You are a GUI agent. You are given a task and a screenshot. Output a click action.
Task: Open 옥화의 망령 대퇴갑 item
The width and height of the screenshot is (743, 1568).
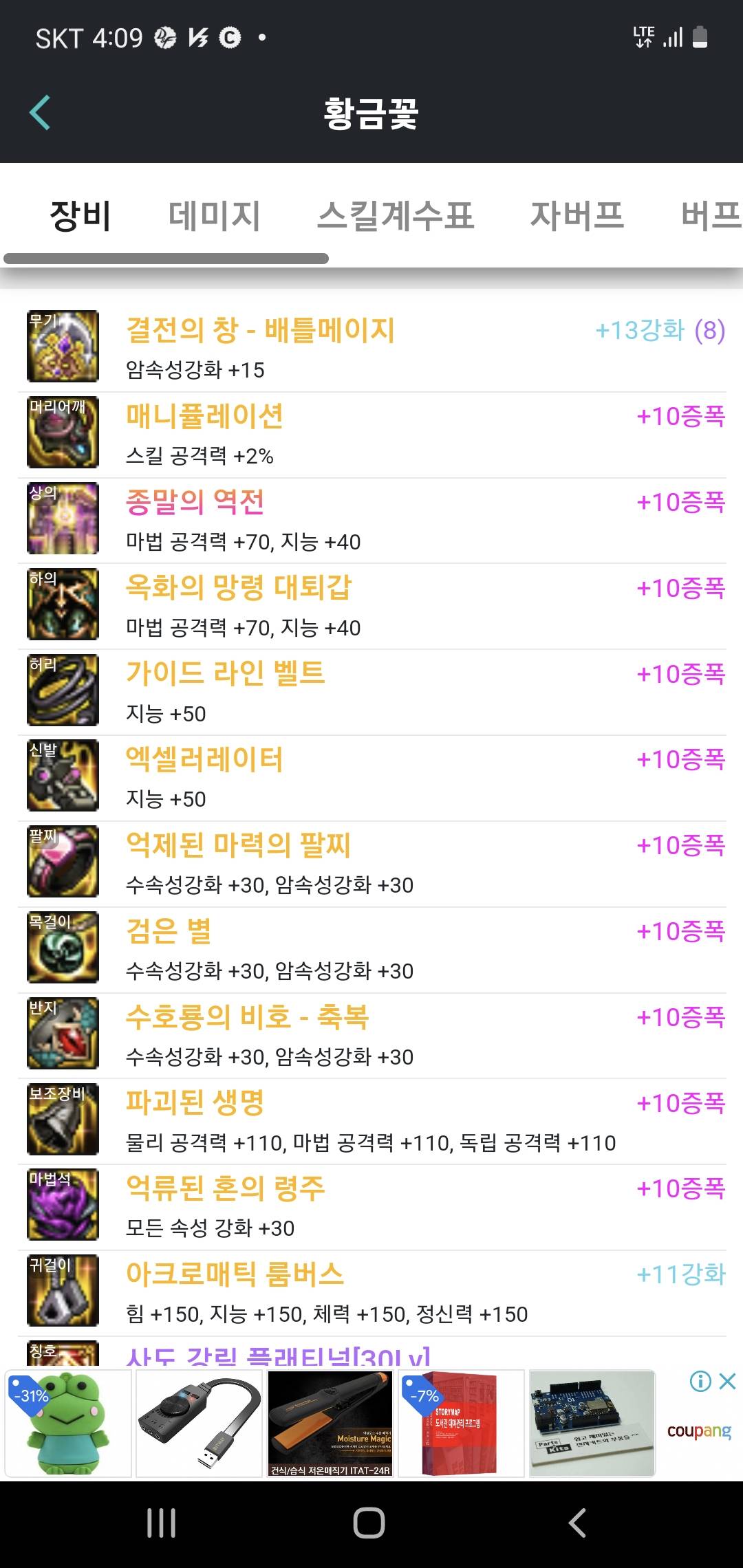point(238,588)
